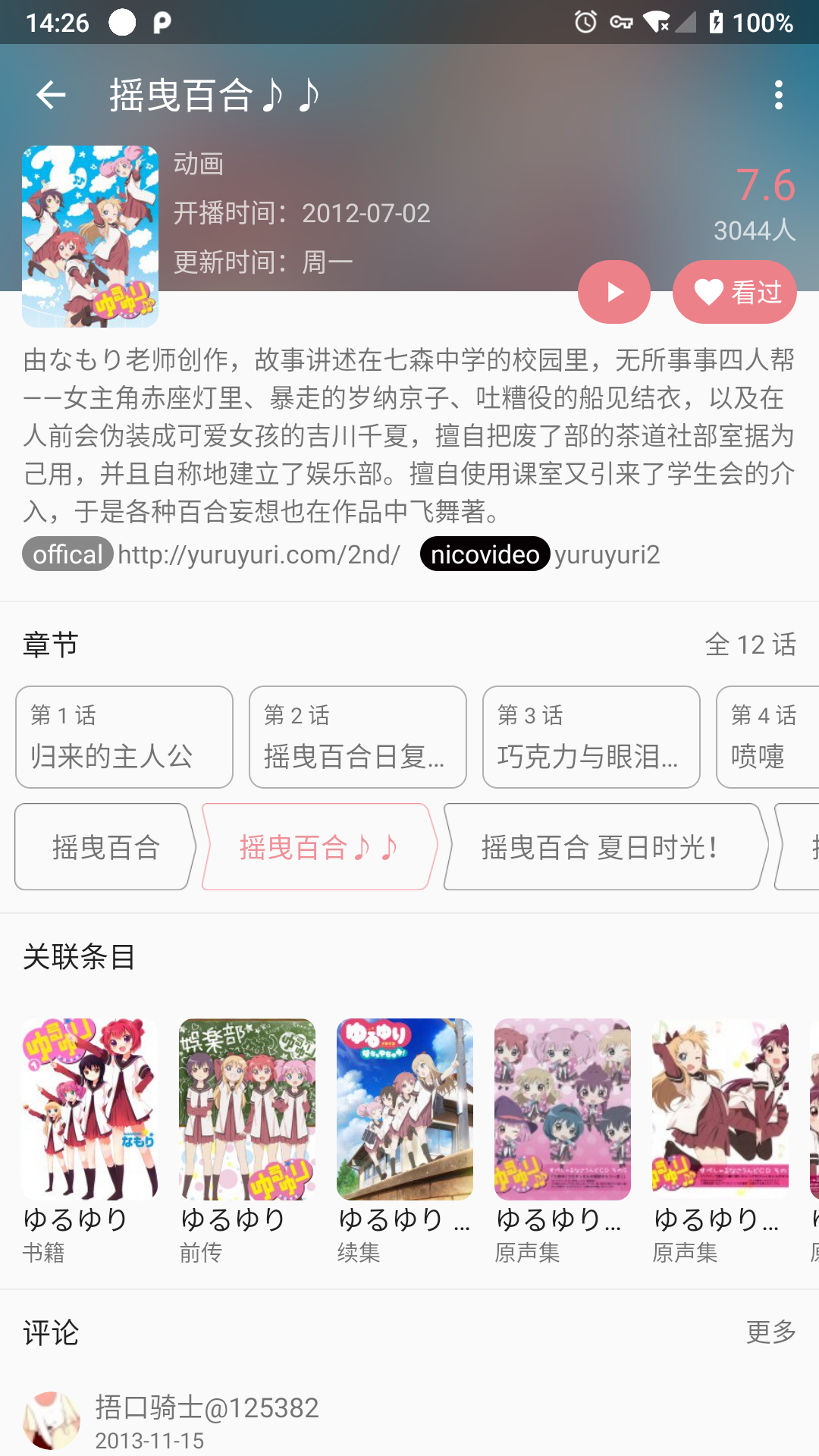Tap the anime cover poster image

(89, 237)
